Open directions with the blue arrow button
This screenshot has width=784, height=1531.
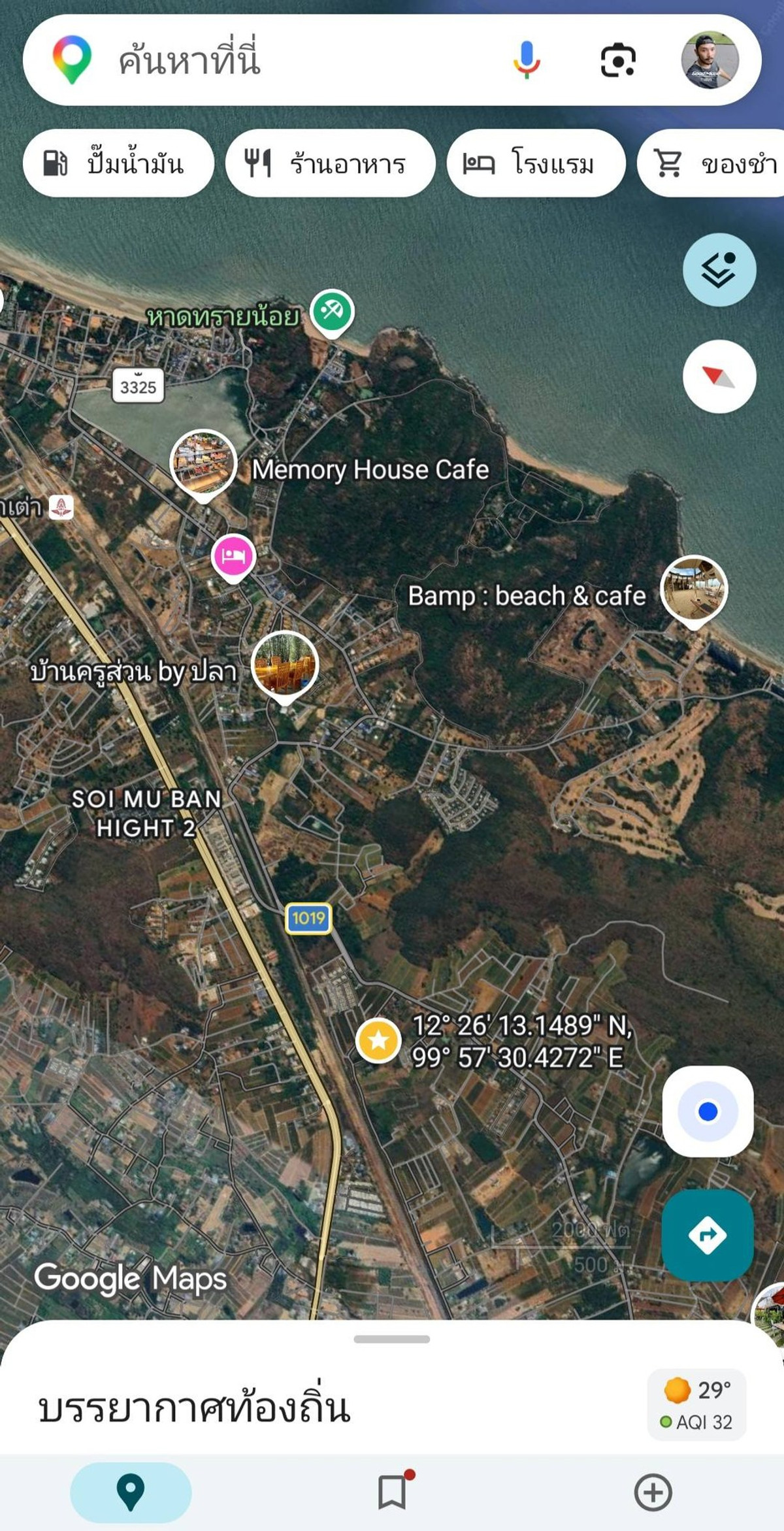pyautogui.click(x=708, y=1234)
